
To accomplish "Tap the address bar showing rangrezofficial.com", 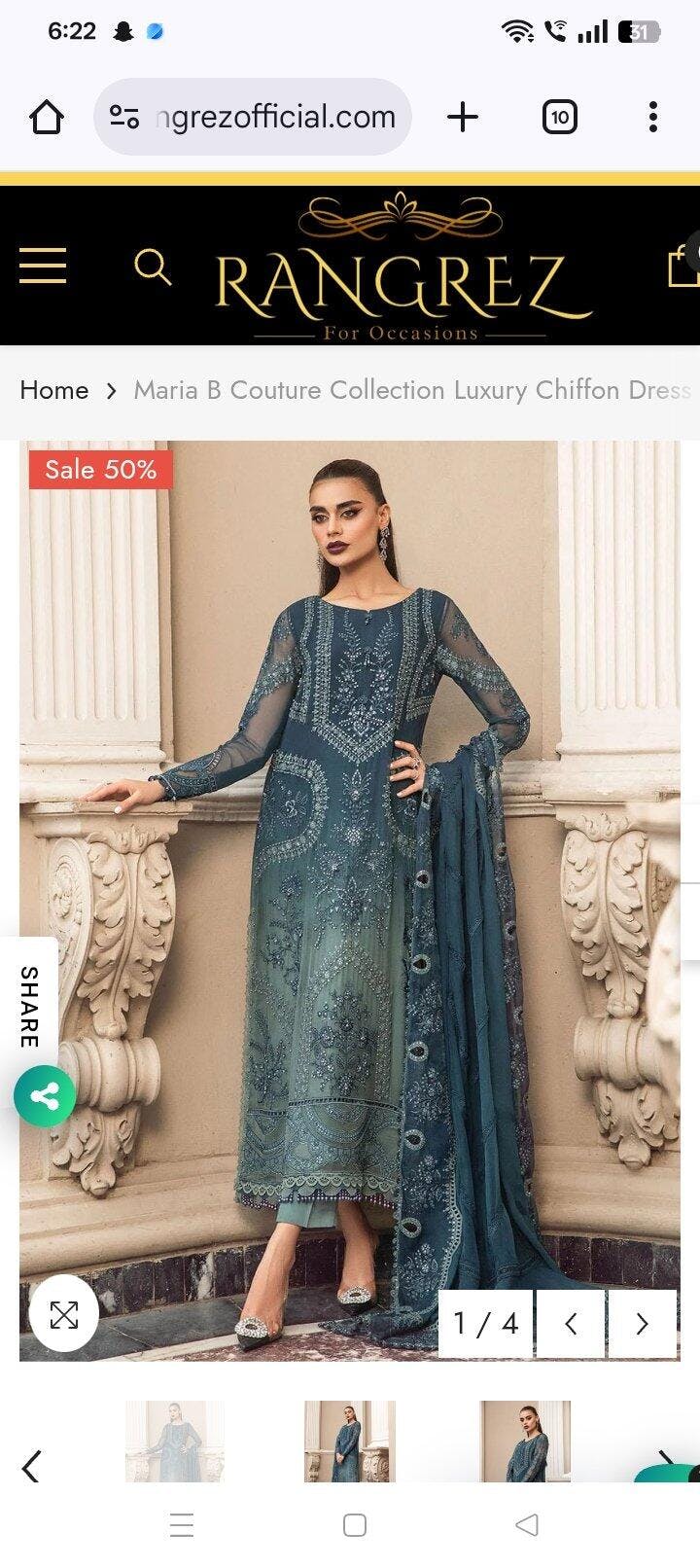I will (255, 118).
